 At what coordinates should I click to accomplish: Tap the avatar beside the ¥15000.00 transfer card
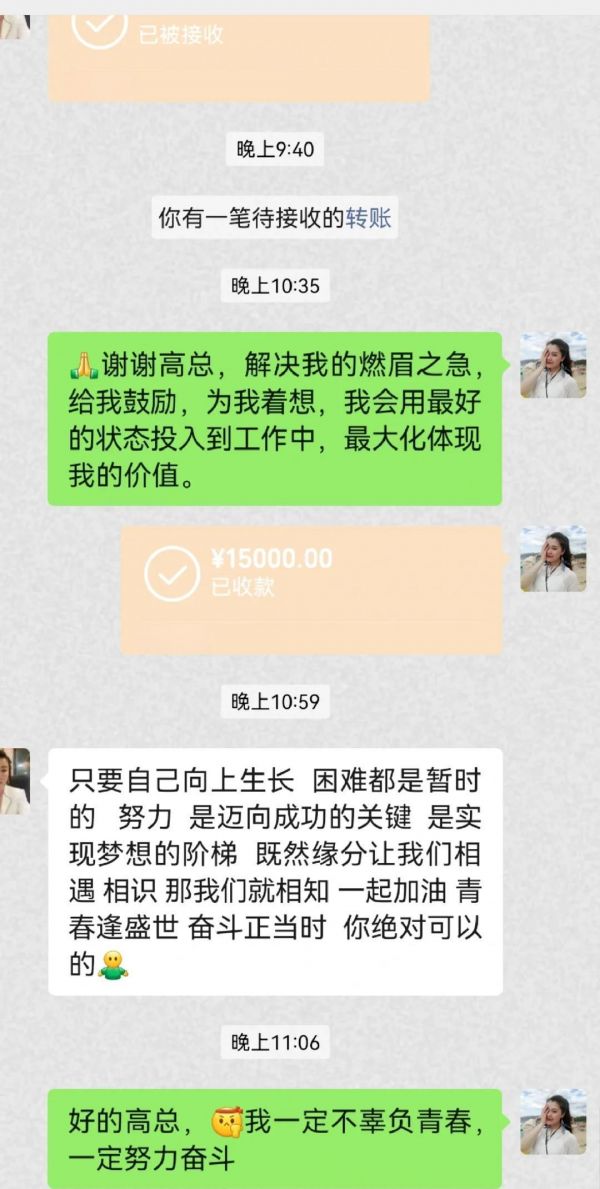click(553, 558)
